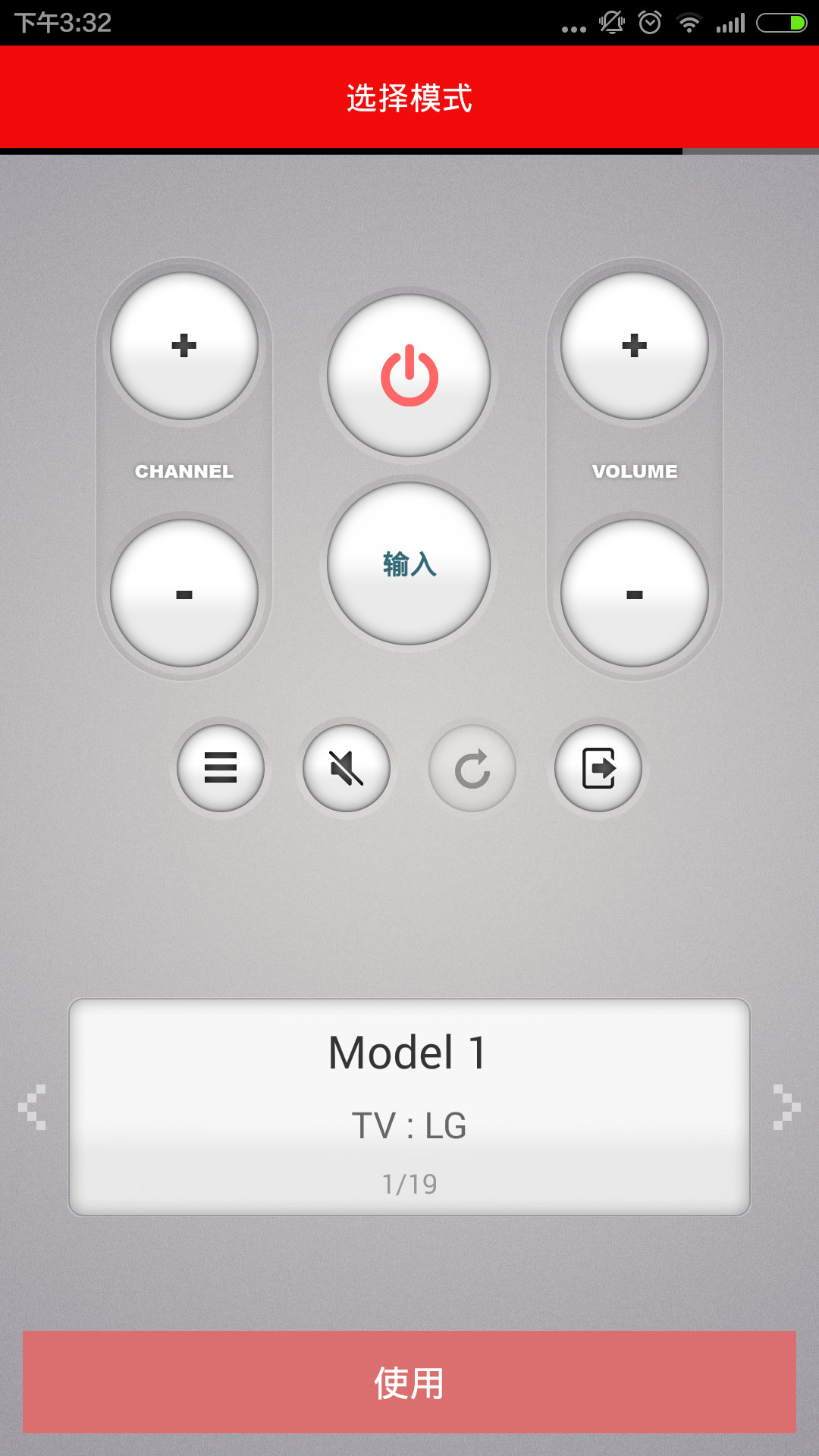Image resolution: width=819 pixels, height=1456 pixels.
Task: Increase volume with the plus button
Action: [x=635, y=346]
